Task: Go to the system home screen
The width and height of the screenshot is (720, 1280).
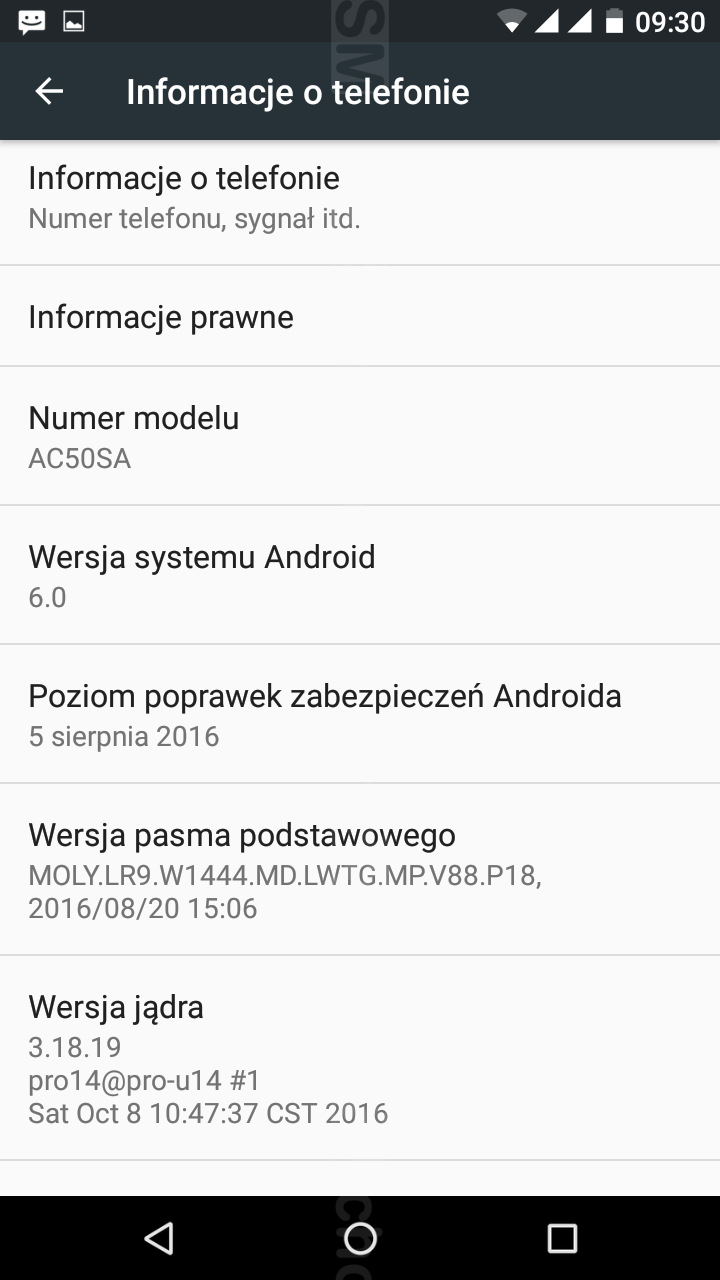Action: pos(360,1238)
